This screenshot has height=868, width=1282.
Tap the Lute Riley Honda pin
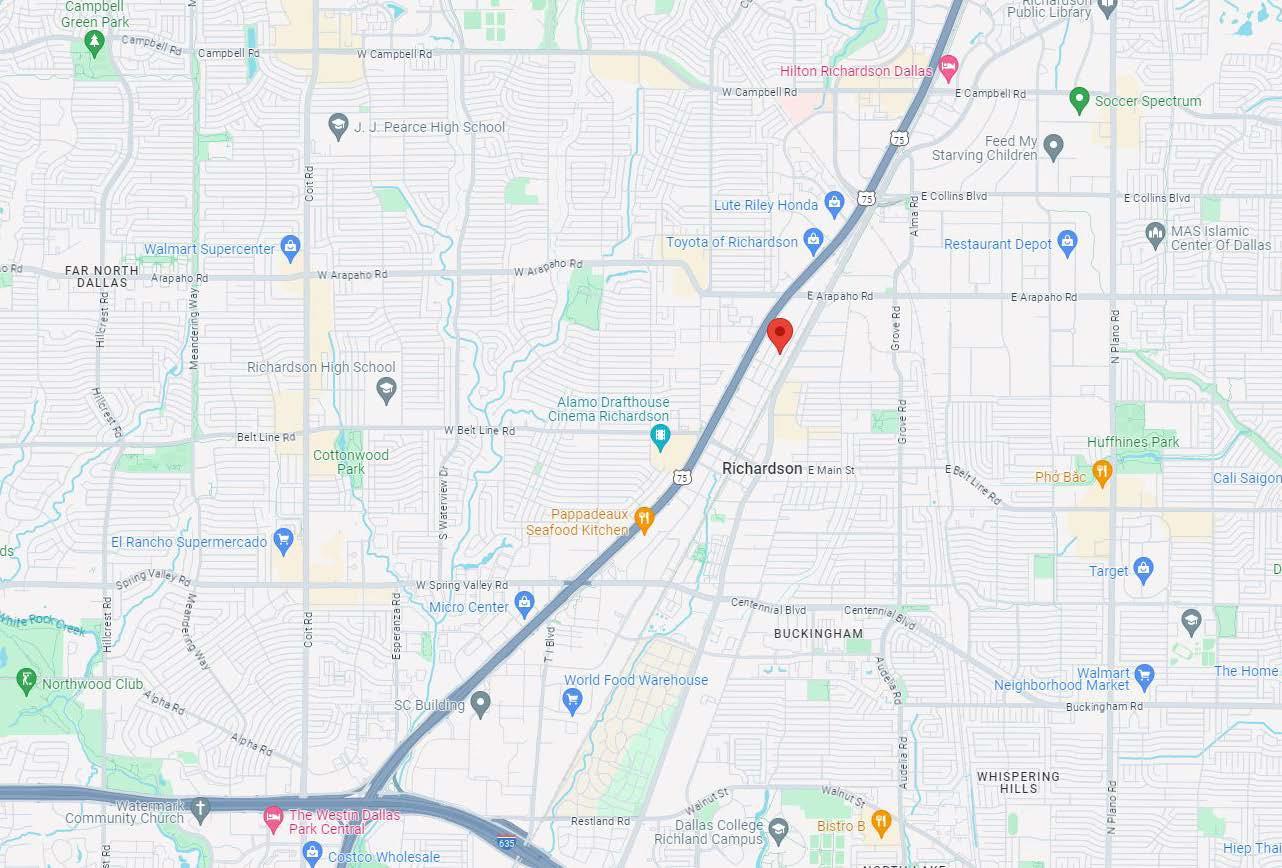coord(834,204)
